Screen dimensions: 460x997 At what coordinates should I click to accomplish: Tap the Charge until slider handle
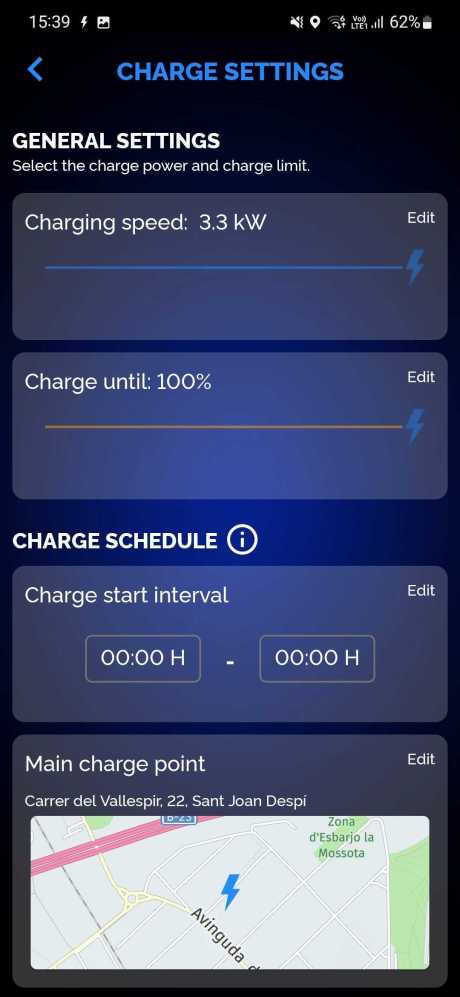(415, 426)
